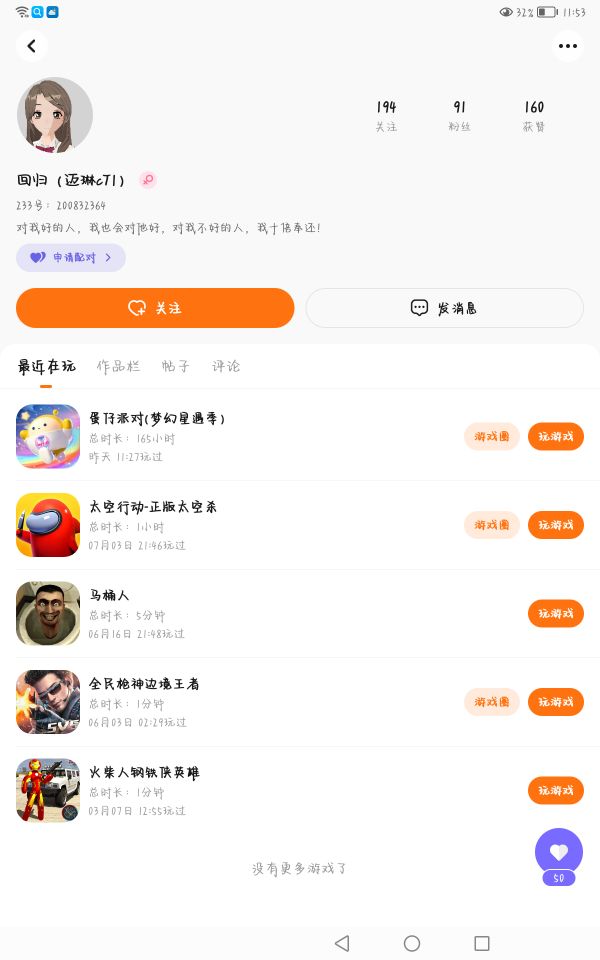View the 194 关注 following list
The height and width of the screenshot is (960, 600).
tap(386, 116)
